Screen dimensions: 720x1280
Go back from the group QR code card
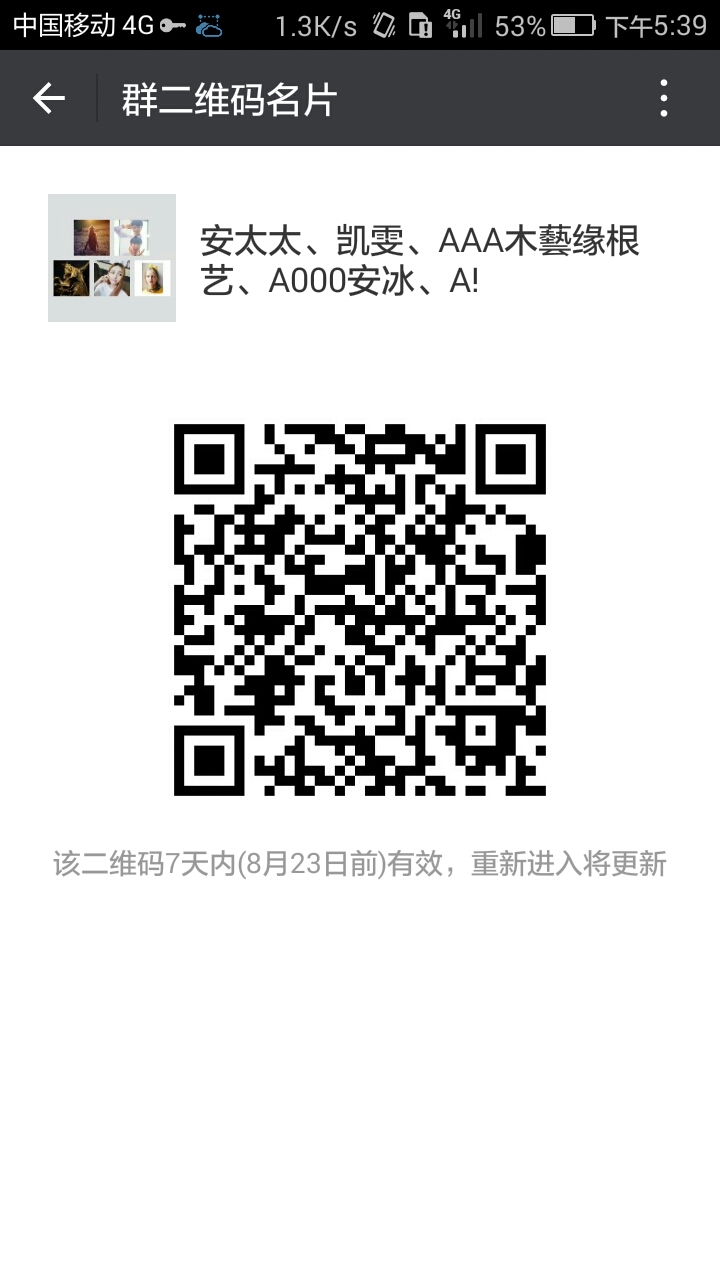coord(48,98)
